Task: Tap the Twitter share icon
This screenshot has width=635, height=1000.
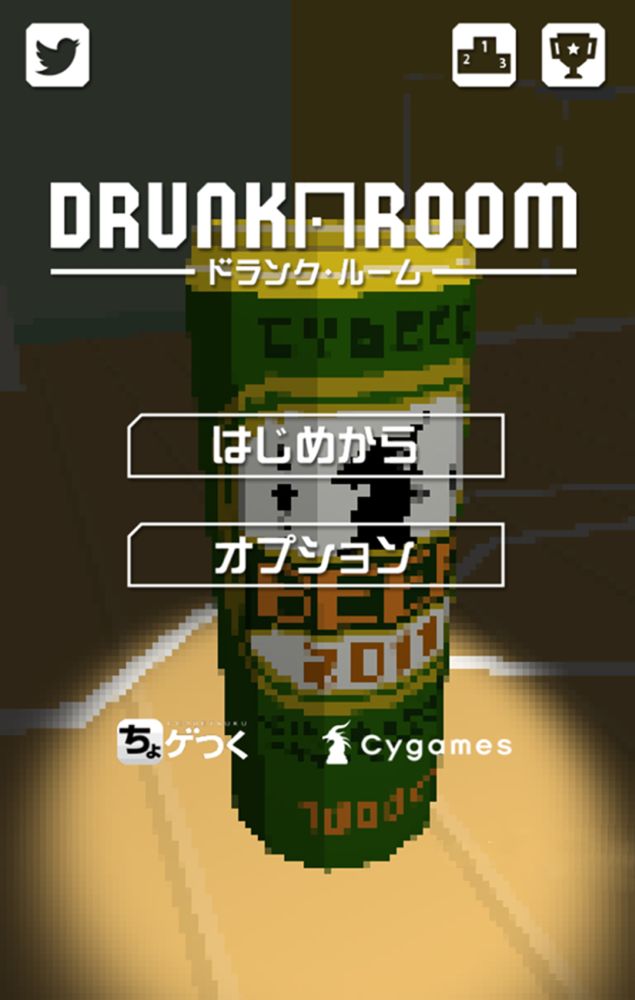Action: coord(57,54)
